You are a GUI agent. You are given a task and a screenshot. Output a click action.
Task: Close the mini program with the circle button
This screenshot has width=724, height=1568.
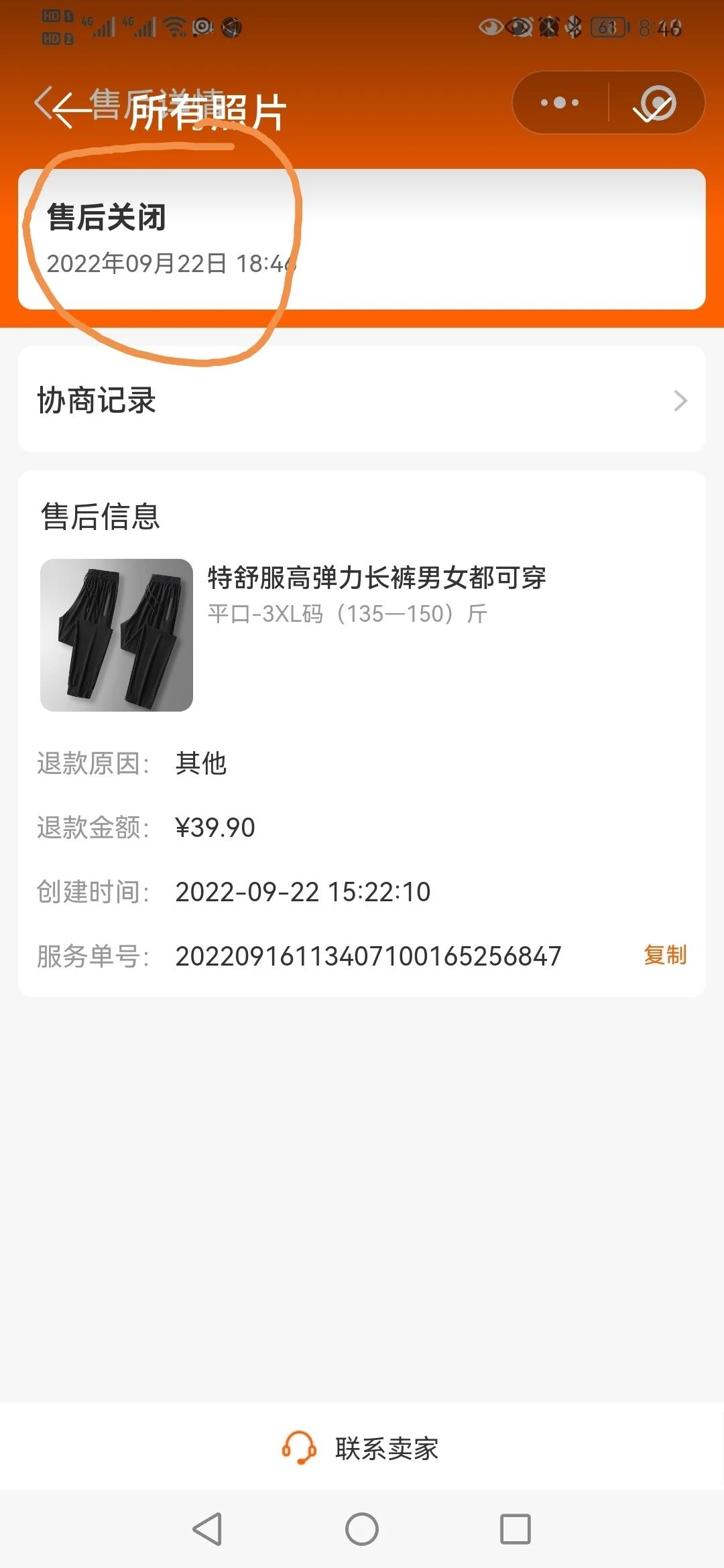coord(656,103)
